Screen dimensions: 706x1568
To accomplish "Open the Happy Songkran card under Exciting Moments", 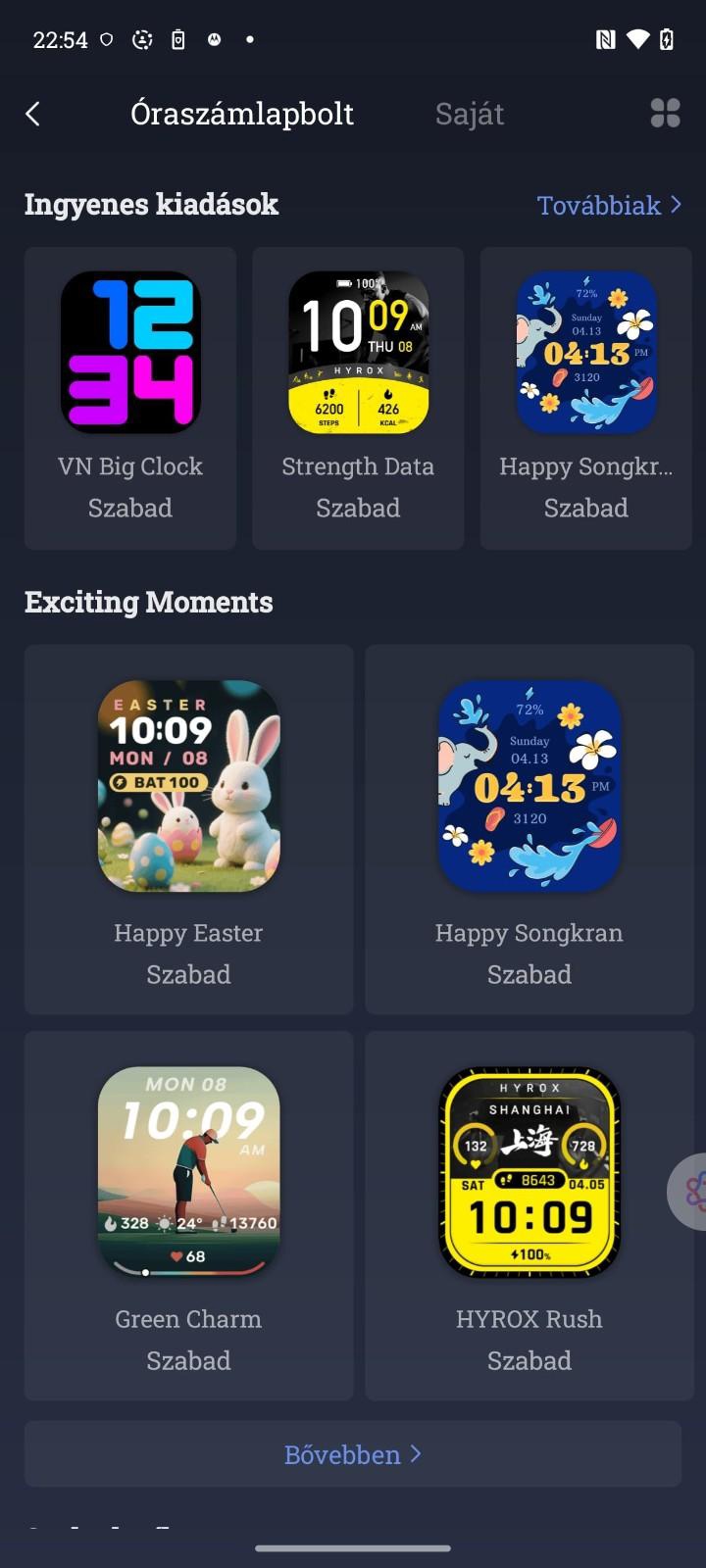I will (x=529, y=828).
